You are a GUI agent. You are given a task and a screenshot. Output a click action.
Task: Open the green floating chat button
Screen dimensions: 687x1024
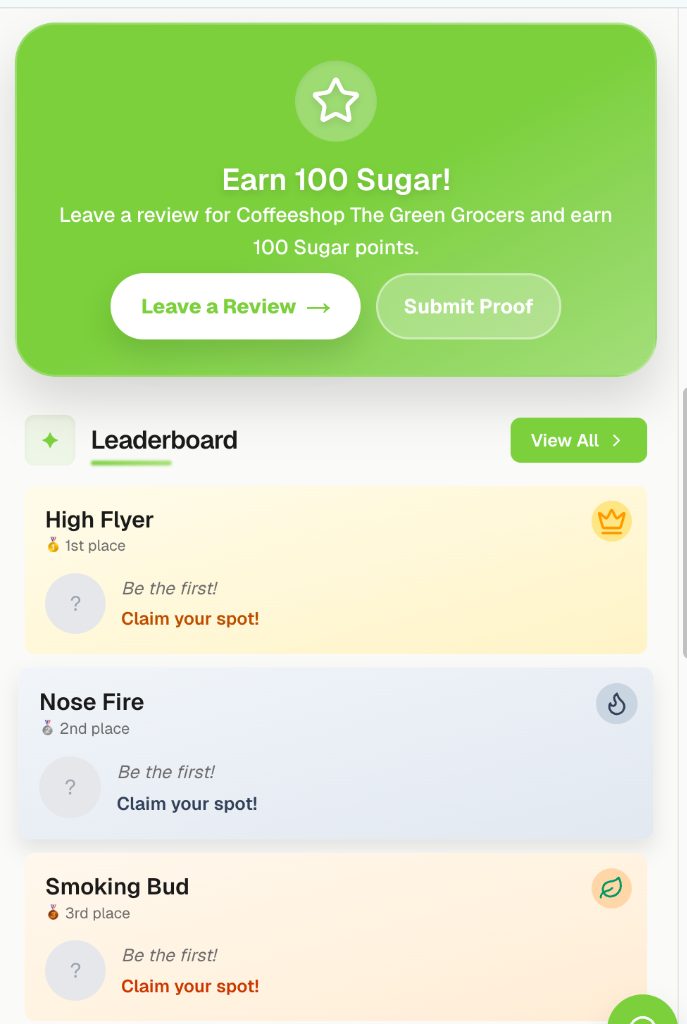coord(647,1010)
